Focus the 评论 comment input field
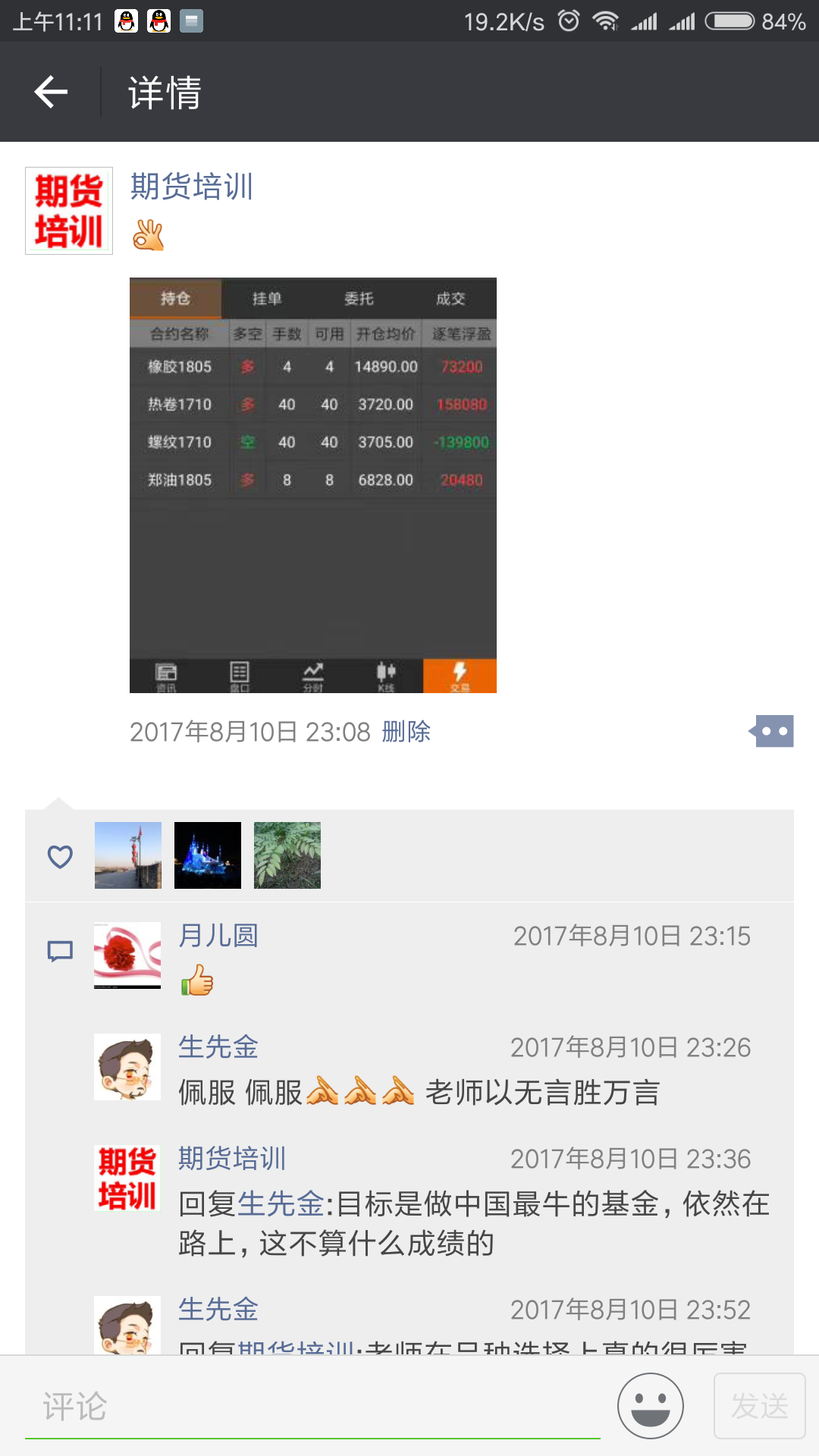The height and width of the screenshot is (1456, 819). pos(312,1407)
